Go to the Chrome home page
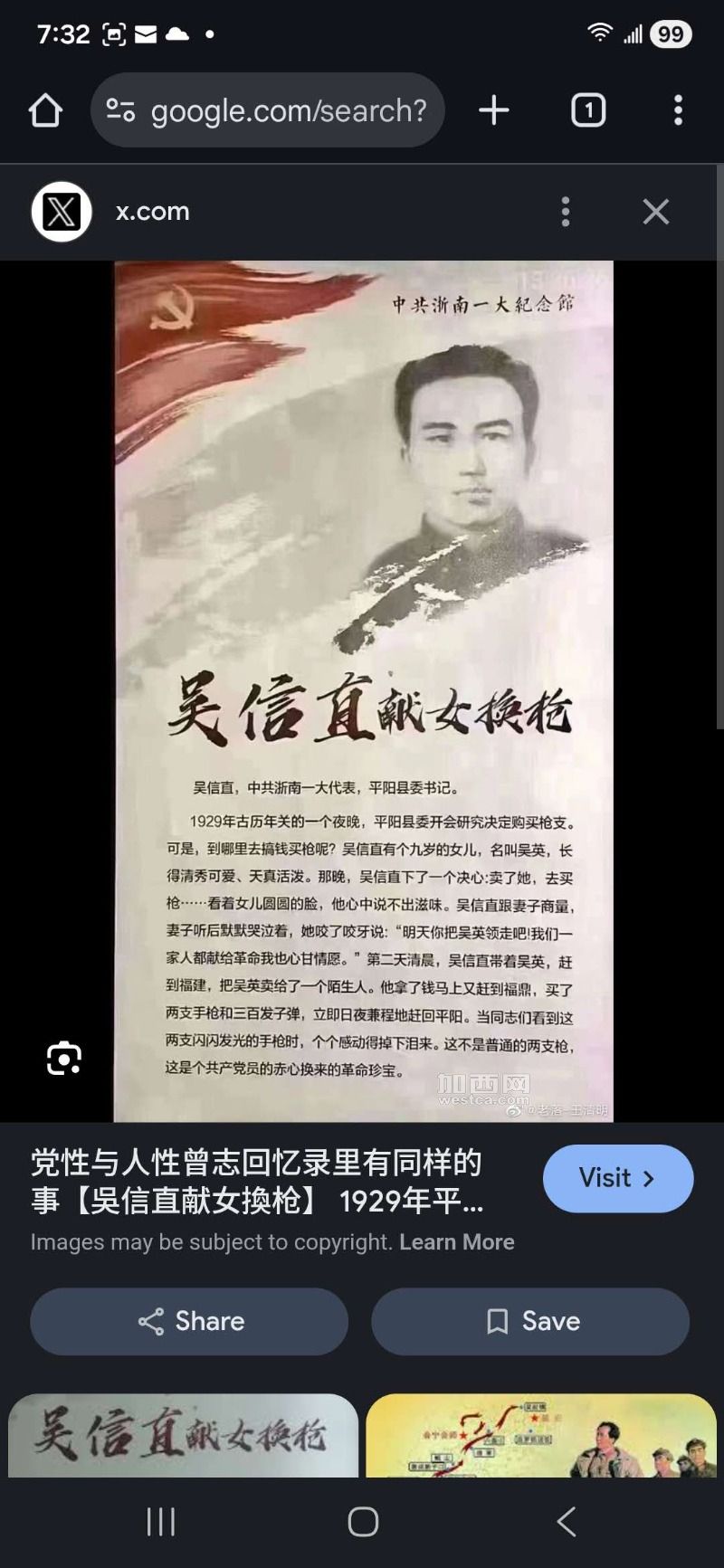724x1568 pixels. click(x=45, y=111)
